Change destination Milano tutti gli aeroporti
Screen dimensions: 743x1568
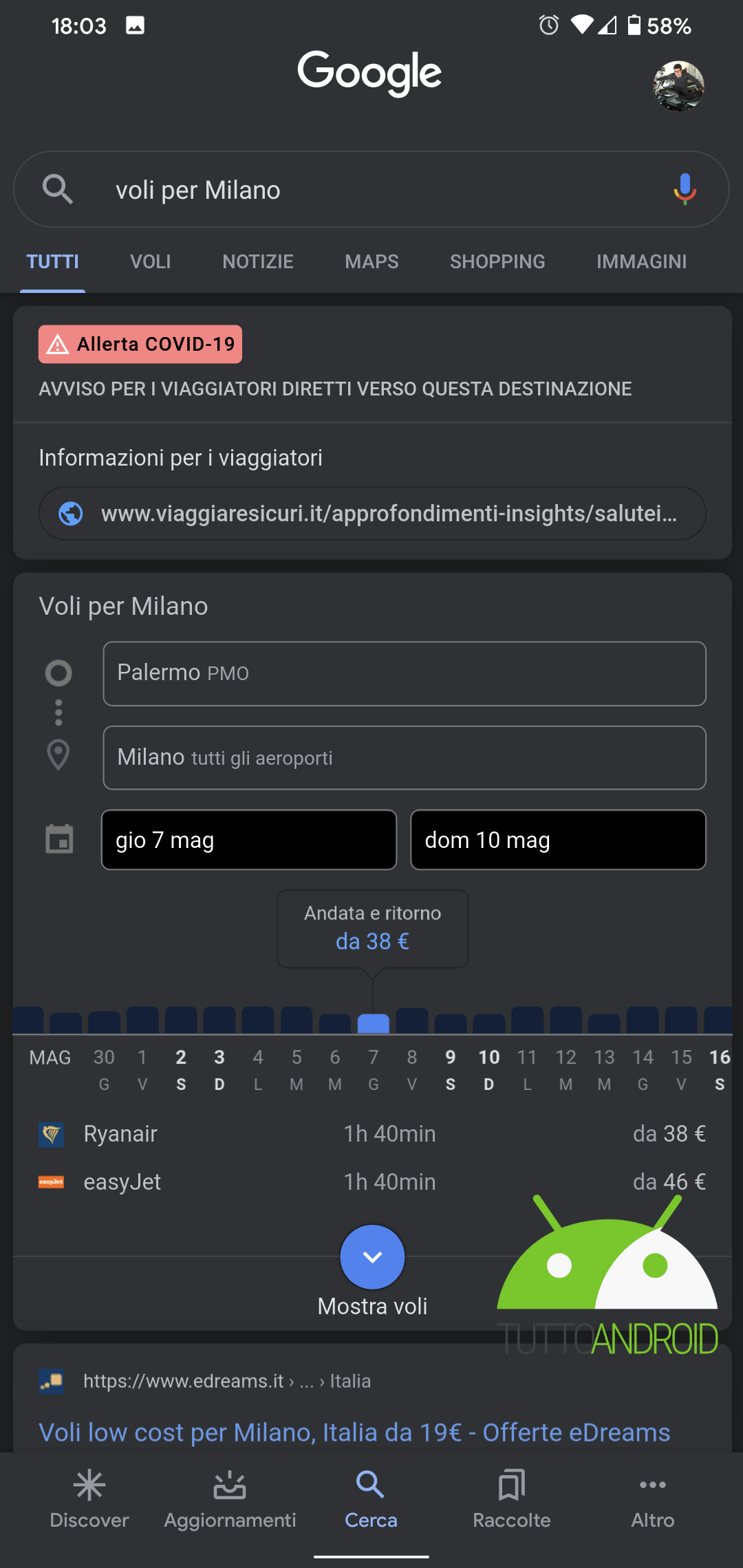coord(405,757)
